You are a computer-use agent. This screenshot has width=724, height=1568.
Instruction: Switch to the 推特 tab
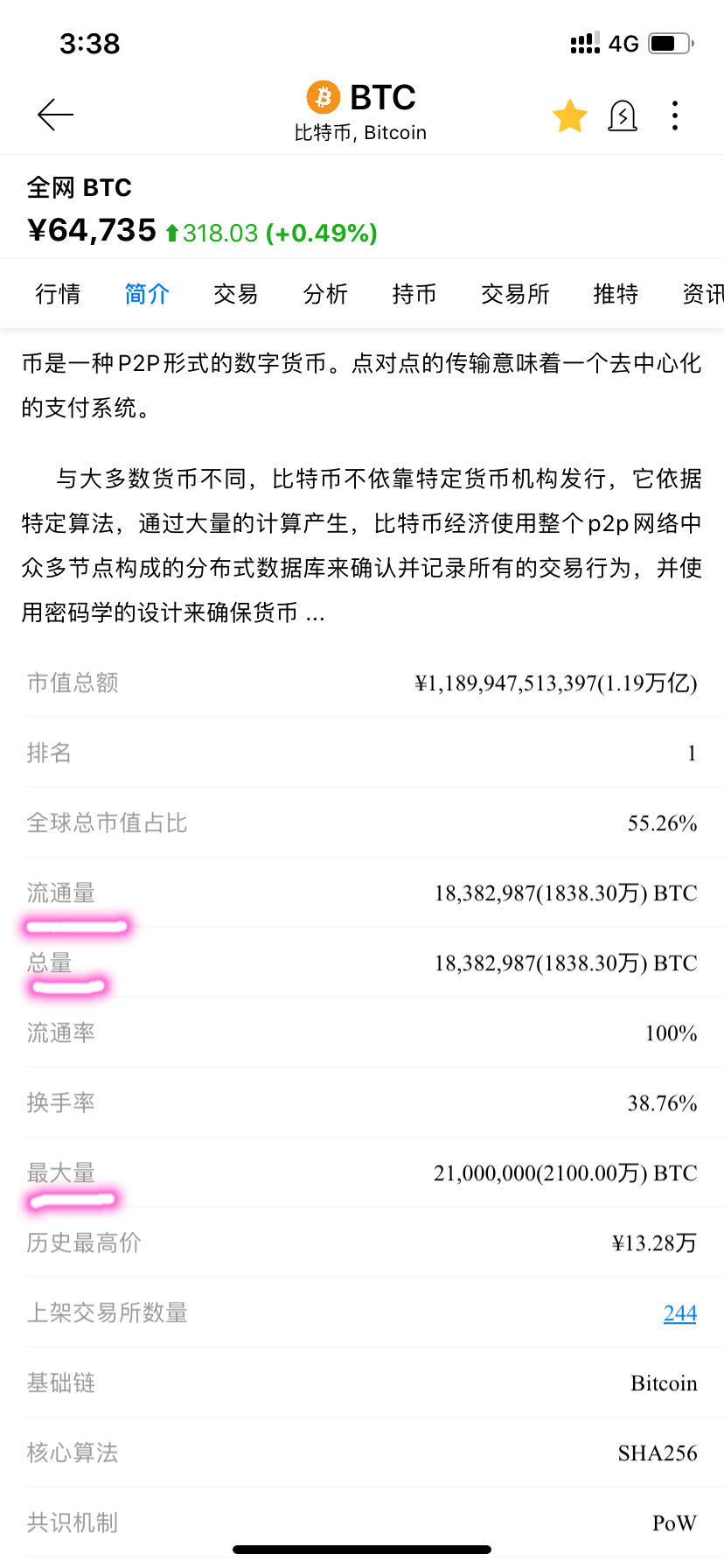(616, 294)
